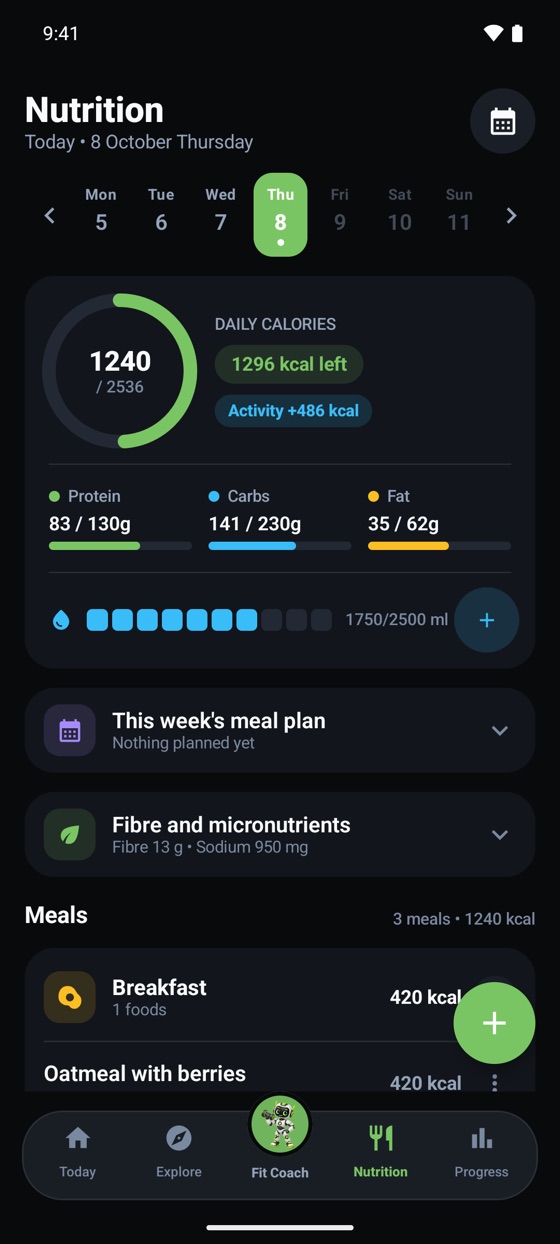Open the calendar picker icon
Viewport: 560px width, 1244px height.
point(502,122)
